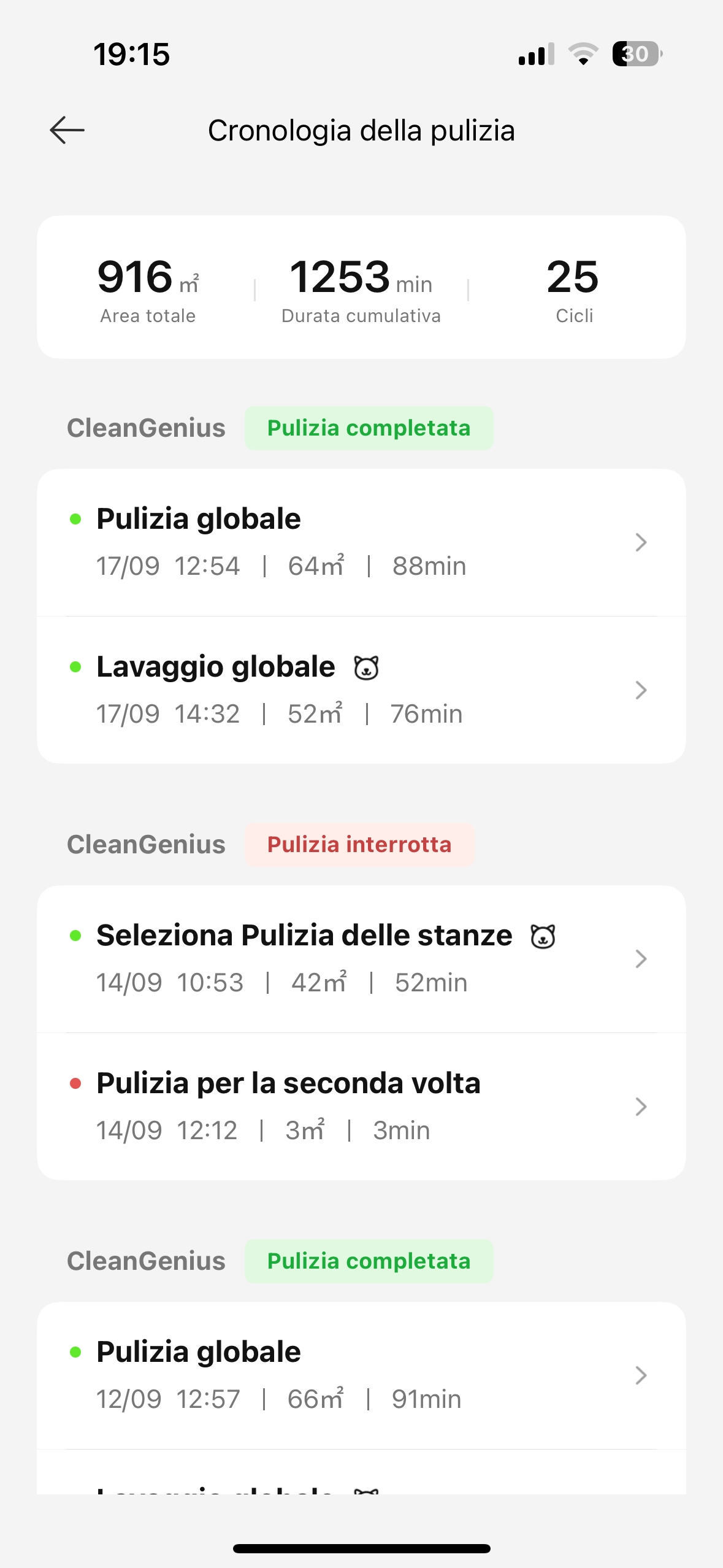The width and height of the screenshot is (723, 1568).
Task: Open Pulizia globale from 17/09 12:54
Action: [x=361, y=542]
